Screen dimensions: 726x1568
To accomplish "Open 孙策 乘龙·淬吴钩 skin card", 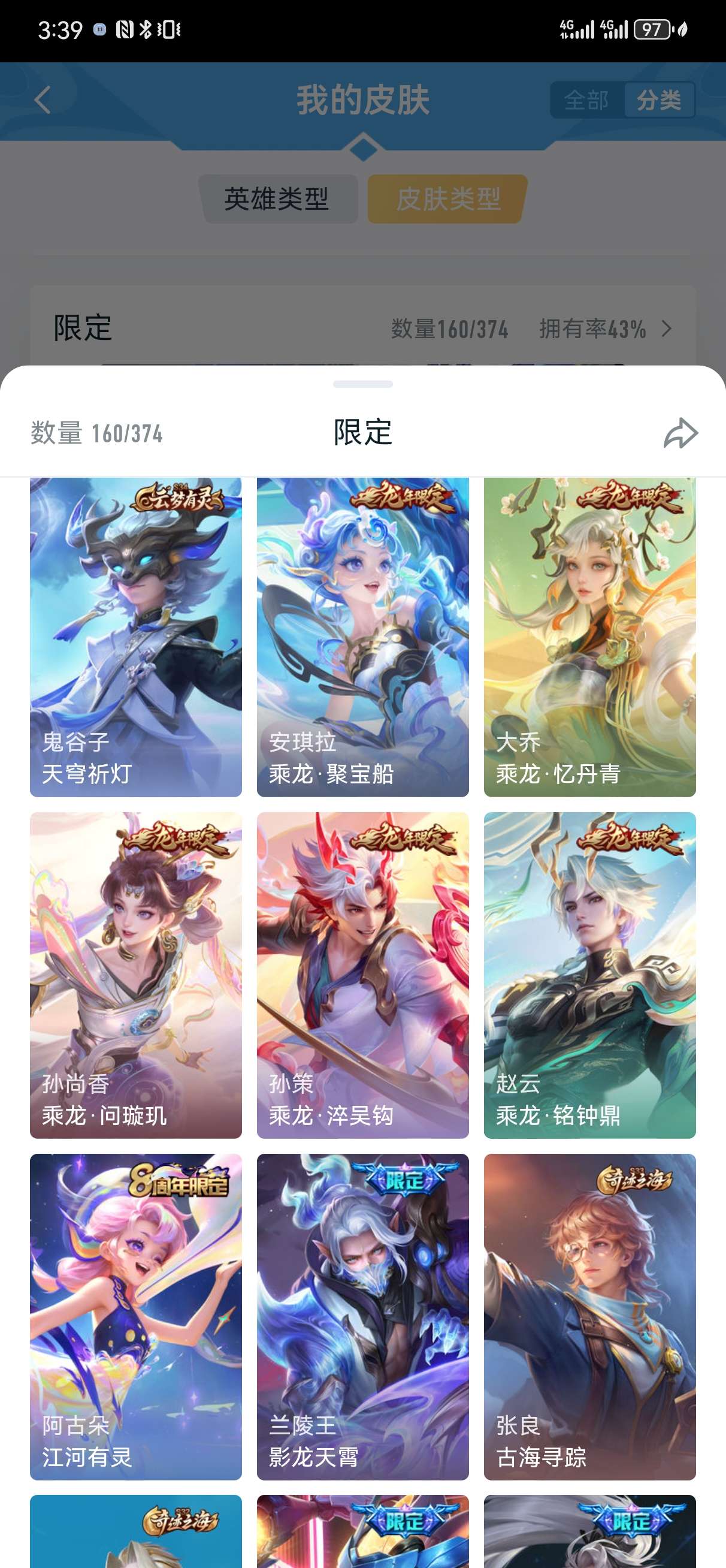I will pyautogui.click(x=362, y=975).
